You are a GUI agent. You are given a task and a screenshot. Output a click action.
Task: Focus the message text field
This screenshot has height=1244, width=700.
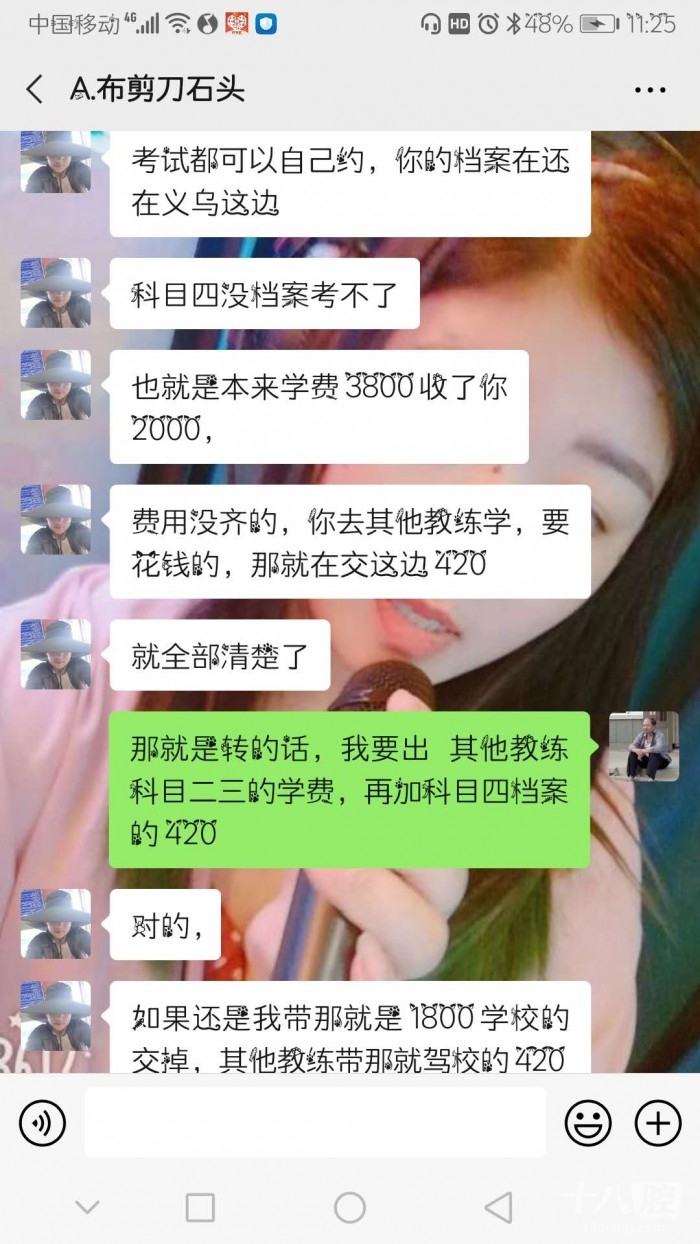pyautogui.click(x=315, y=1123)
